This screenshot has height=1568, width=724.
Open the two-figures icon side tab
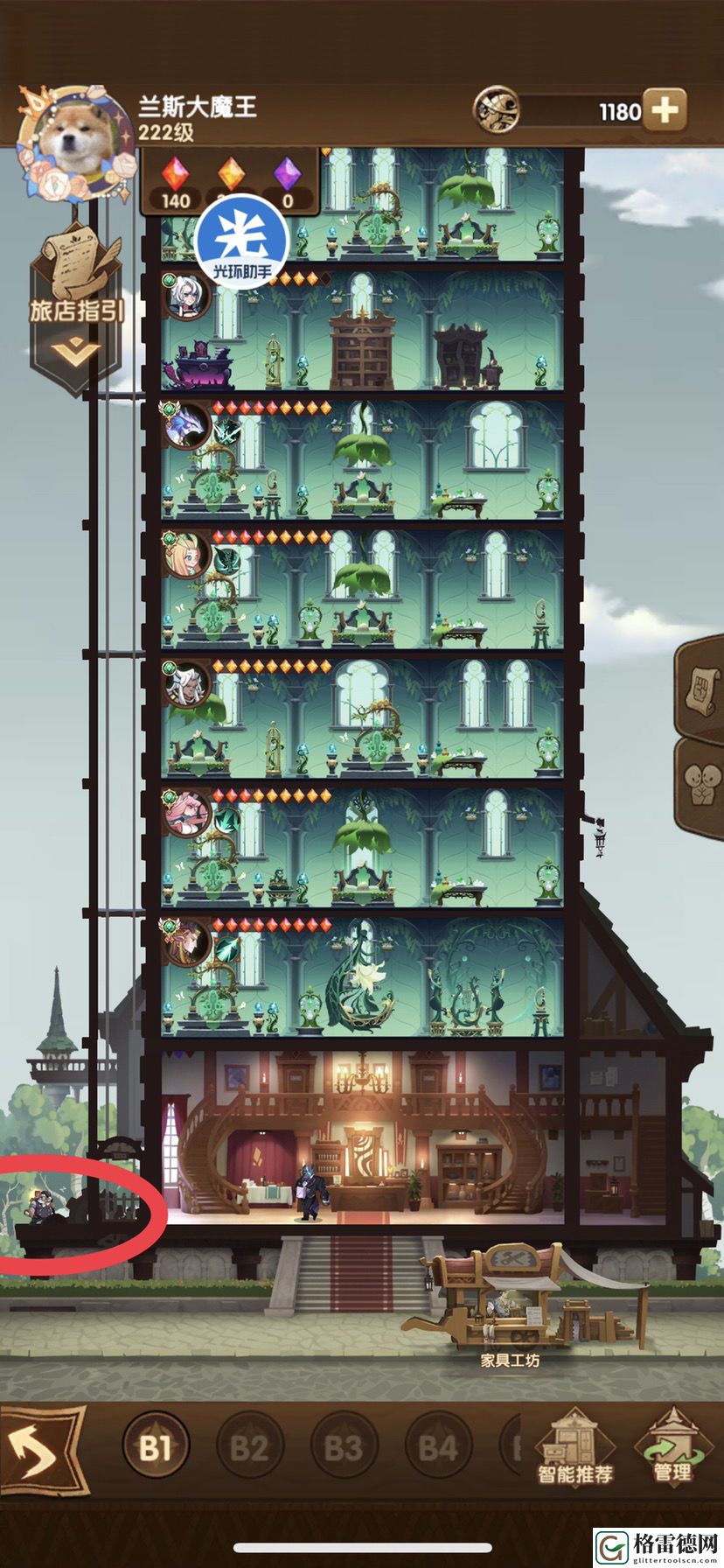coord(701,784)
